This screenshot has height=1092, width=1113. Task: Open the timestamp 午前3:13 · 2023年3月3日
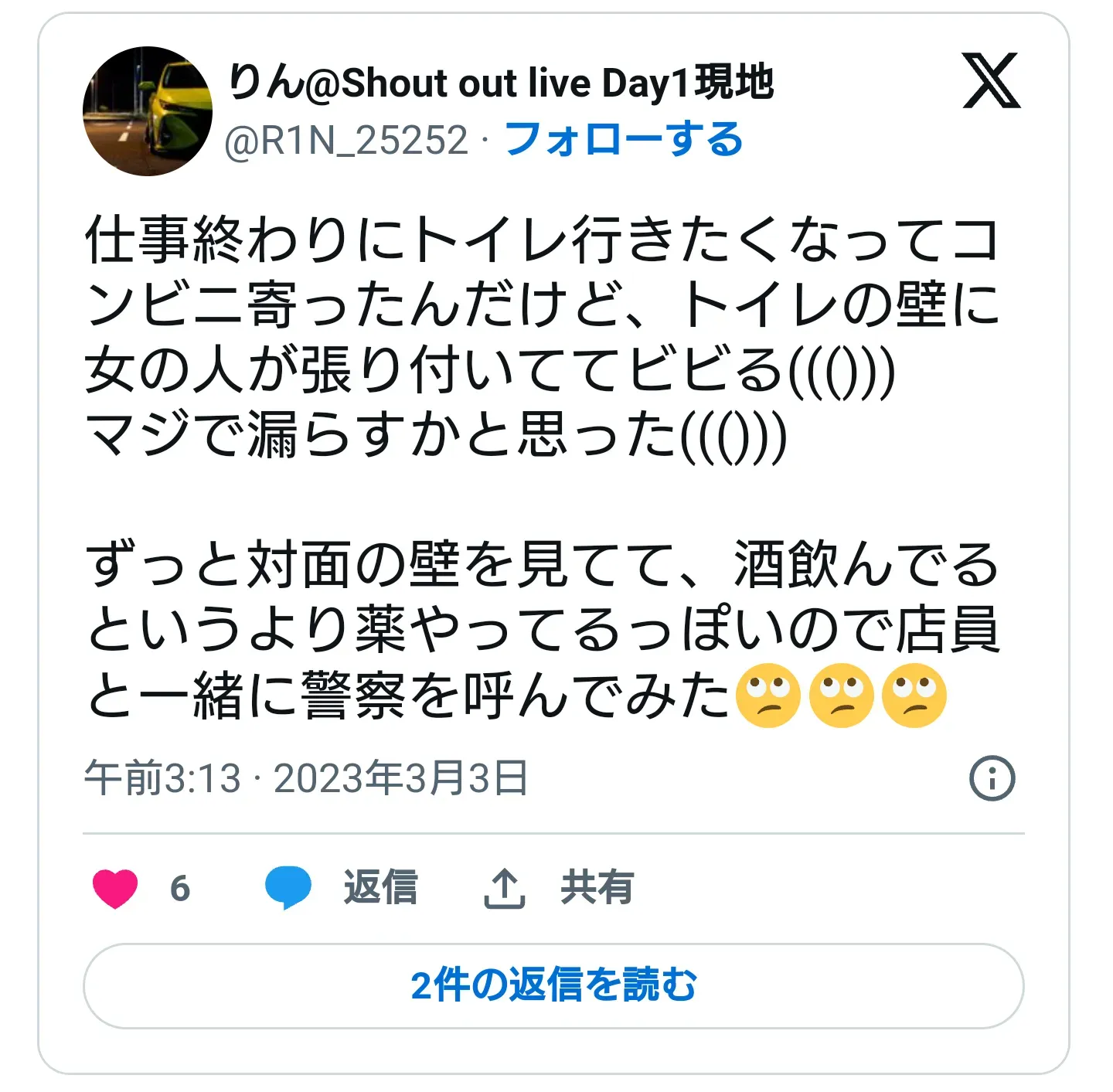point(306,778)
